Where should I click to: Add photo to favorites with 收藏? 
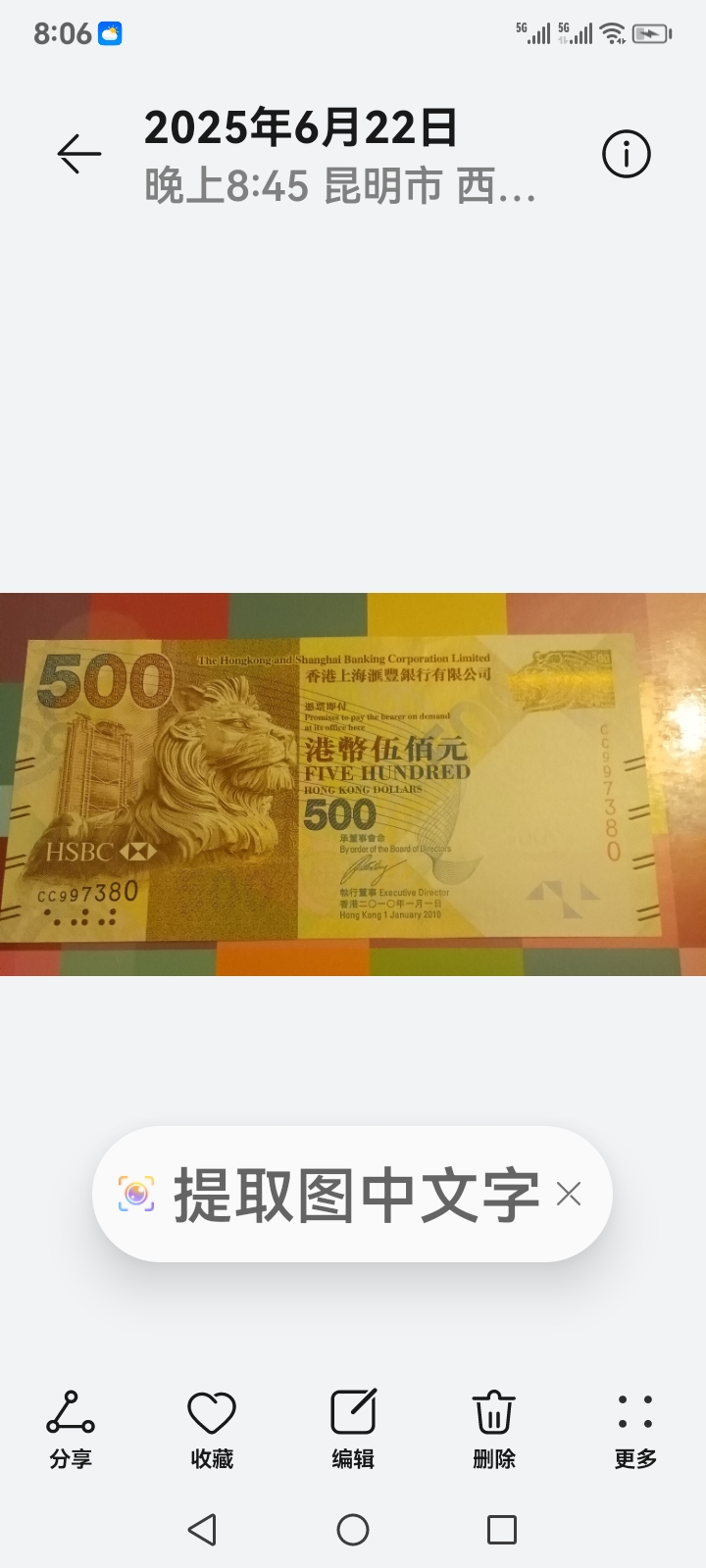[212, 1429]
